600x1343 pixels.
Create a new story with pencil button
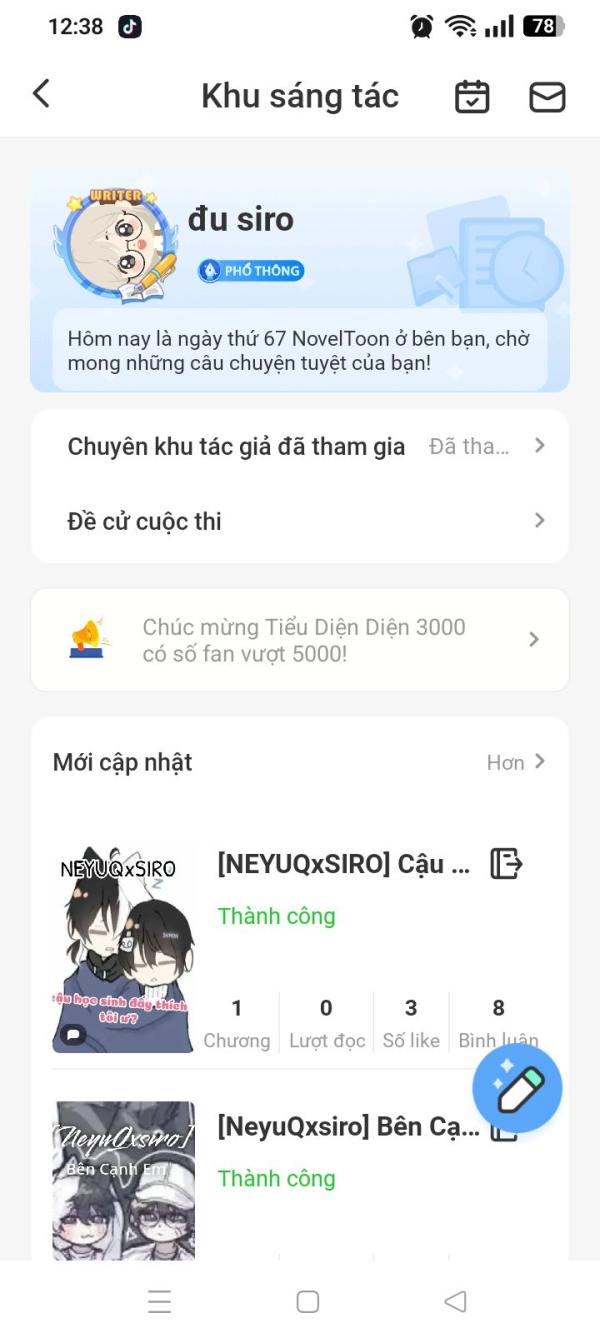[517, 1088]
